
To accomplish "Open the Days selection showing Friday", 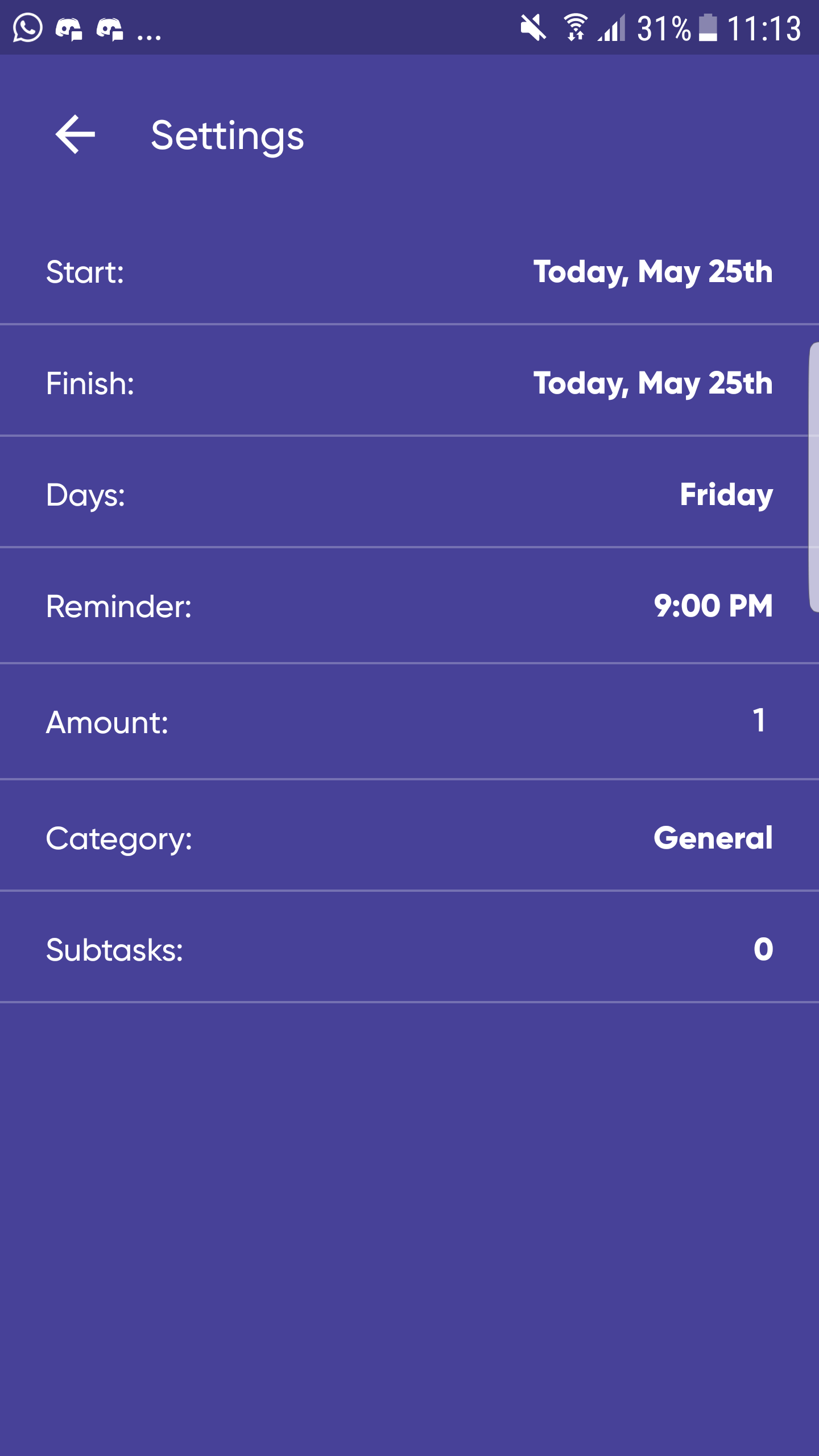I will coord(409,494).
